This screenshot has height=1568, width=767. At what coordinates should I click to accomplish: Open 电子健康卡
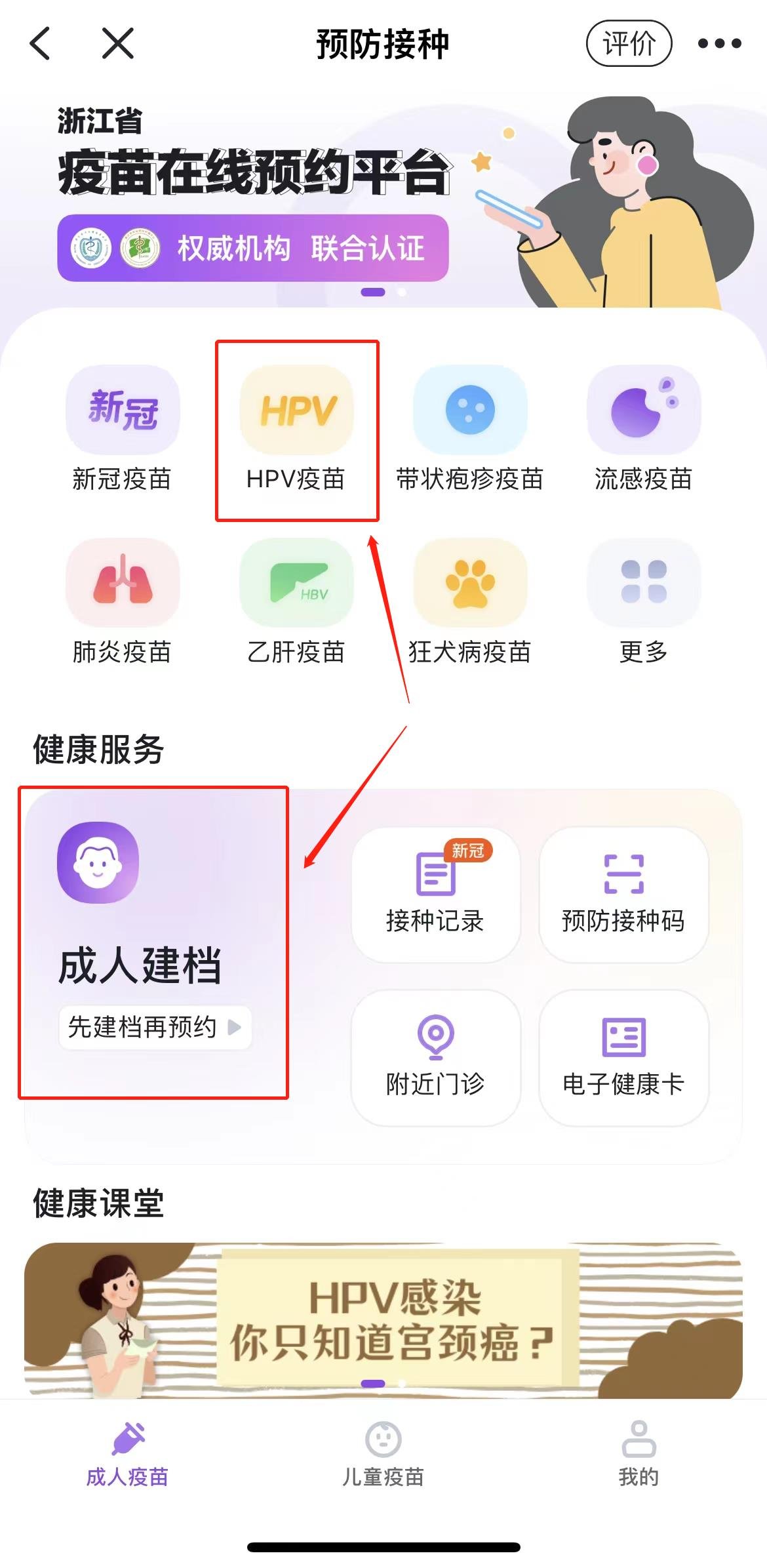(623, 1057)
